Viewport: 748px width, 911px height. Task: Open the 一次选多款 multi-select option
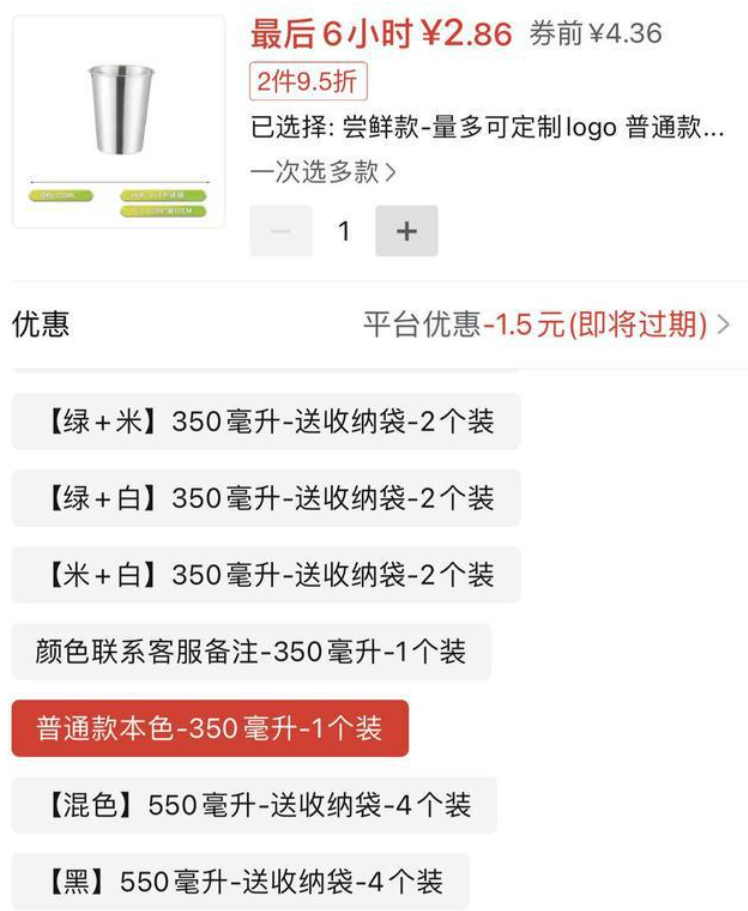(x=323, y=172)
